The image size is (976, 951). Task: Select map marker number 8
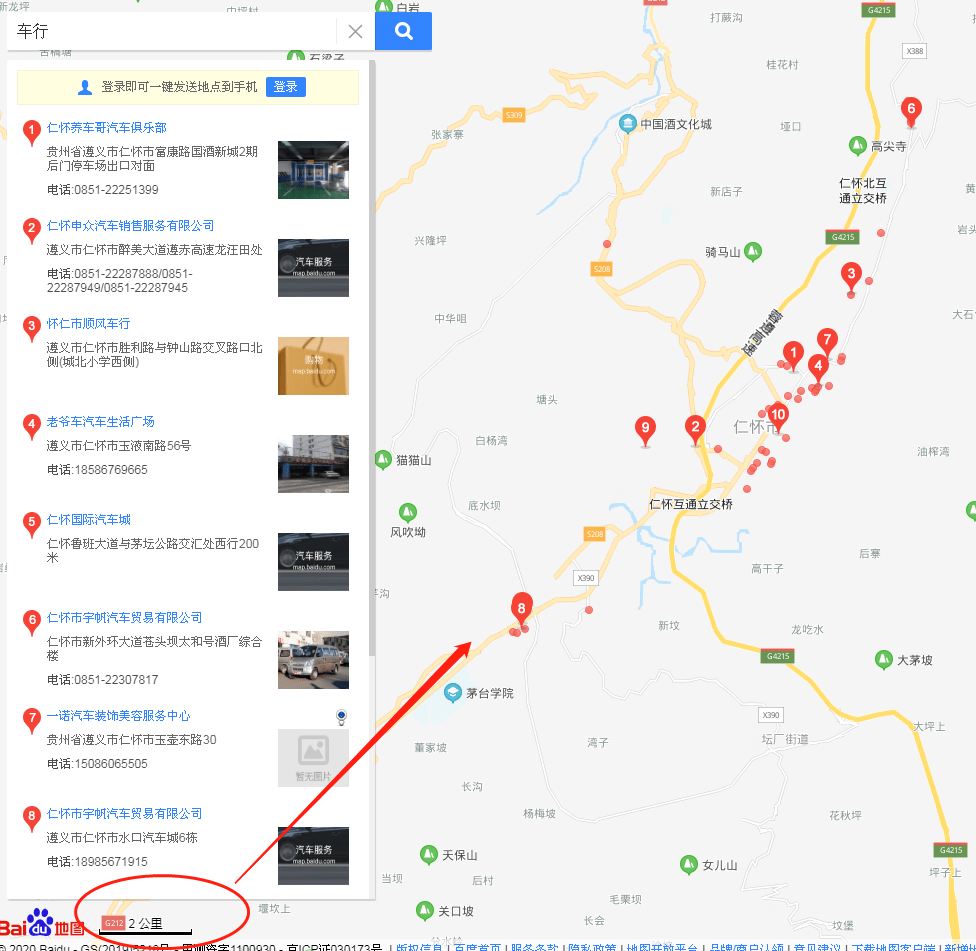[x=521, y=607]
